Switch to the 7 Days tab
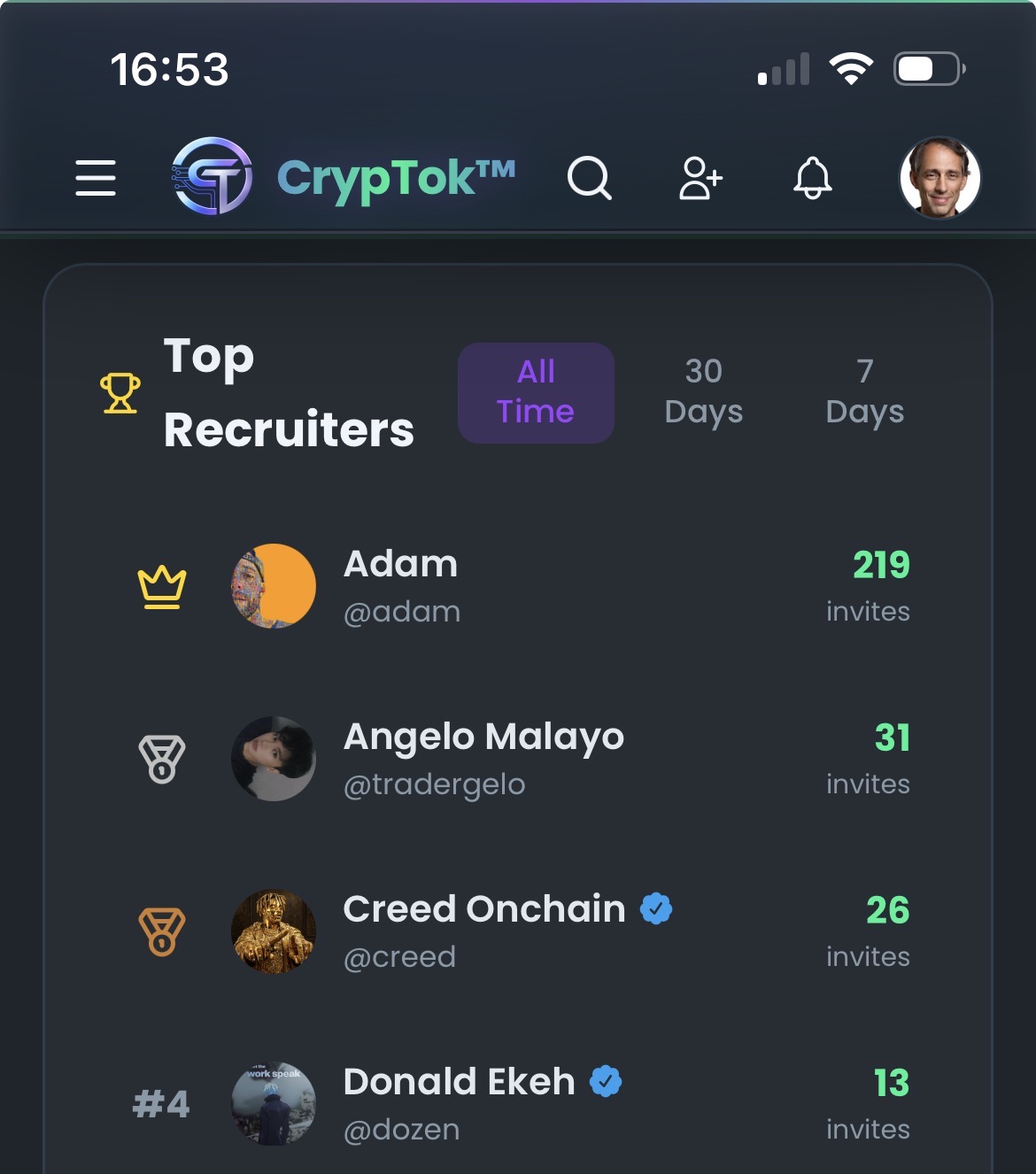 pyautogui.click(x=865, y=392)
